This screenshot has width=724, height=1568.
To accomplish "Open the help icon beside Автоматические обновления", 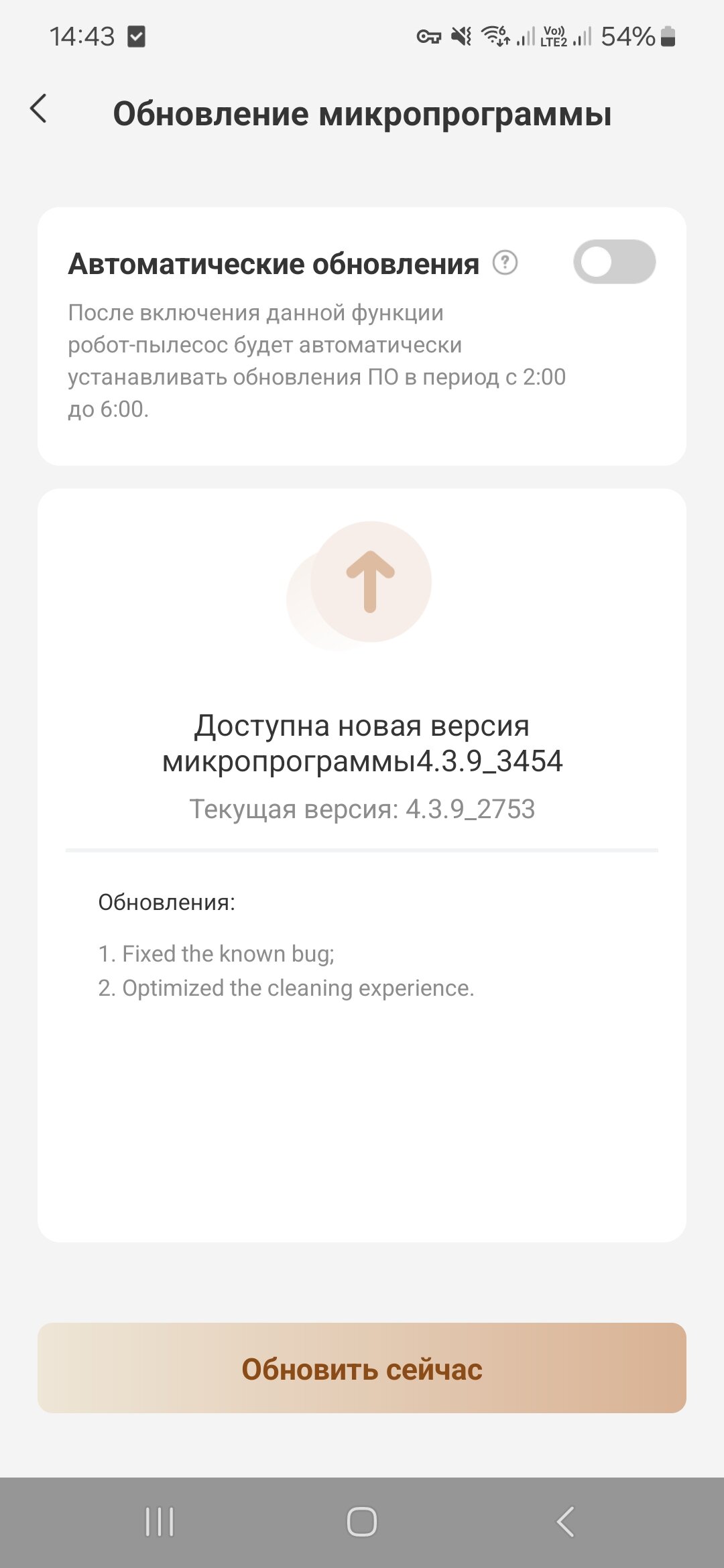I will point(505,263).
